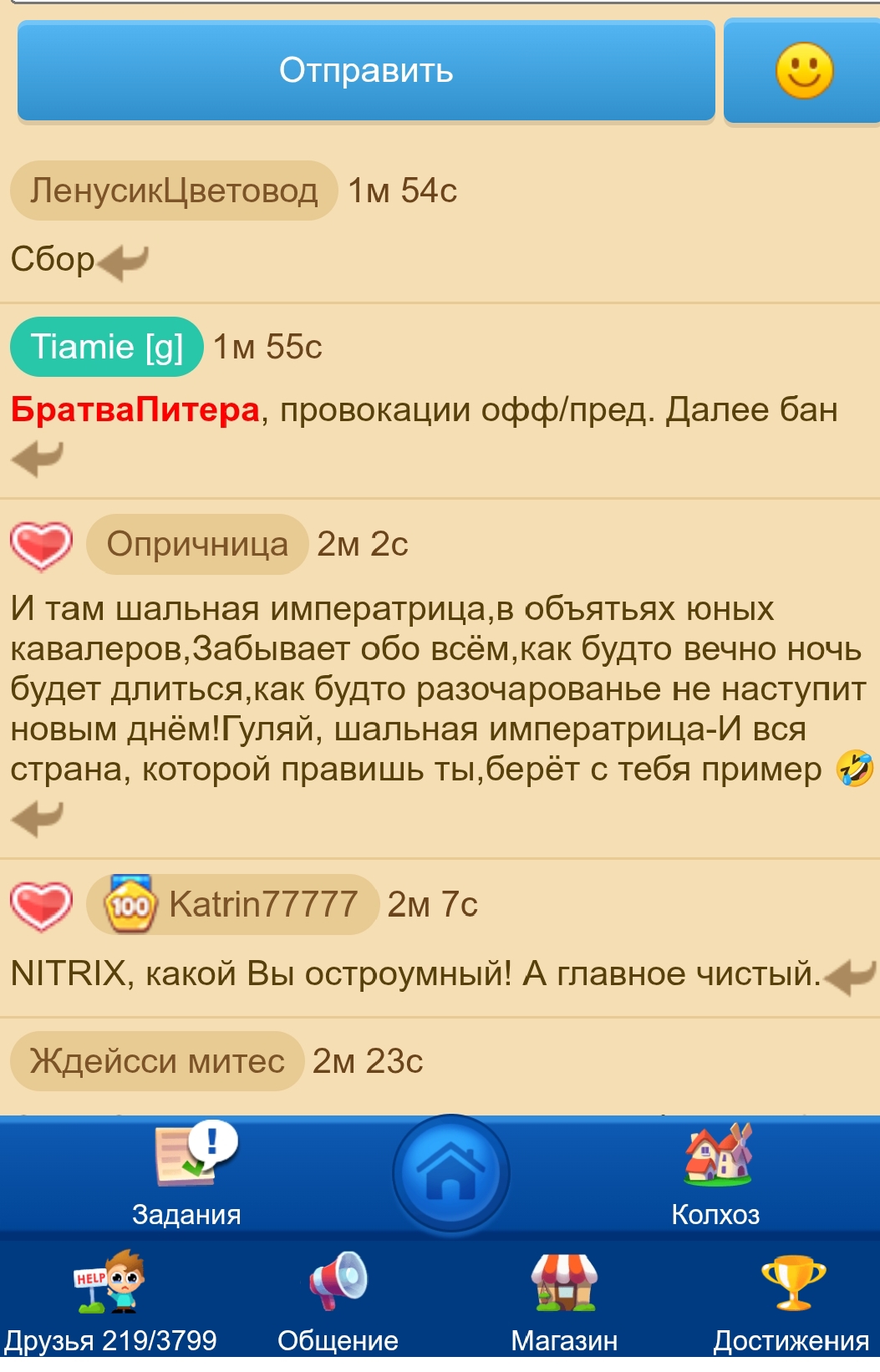Tap the heart icon next to Опричница
The image size is (880, 1372).
coord(42,545)
